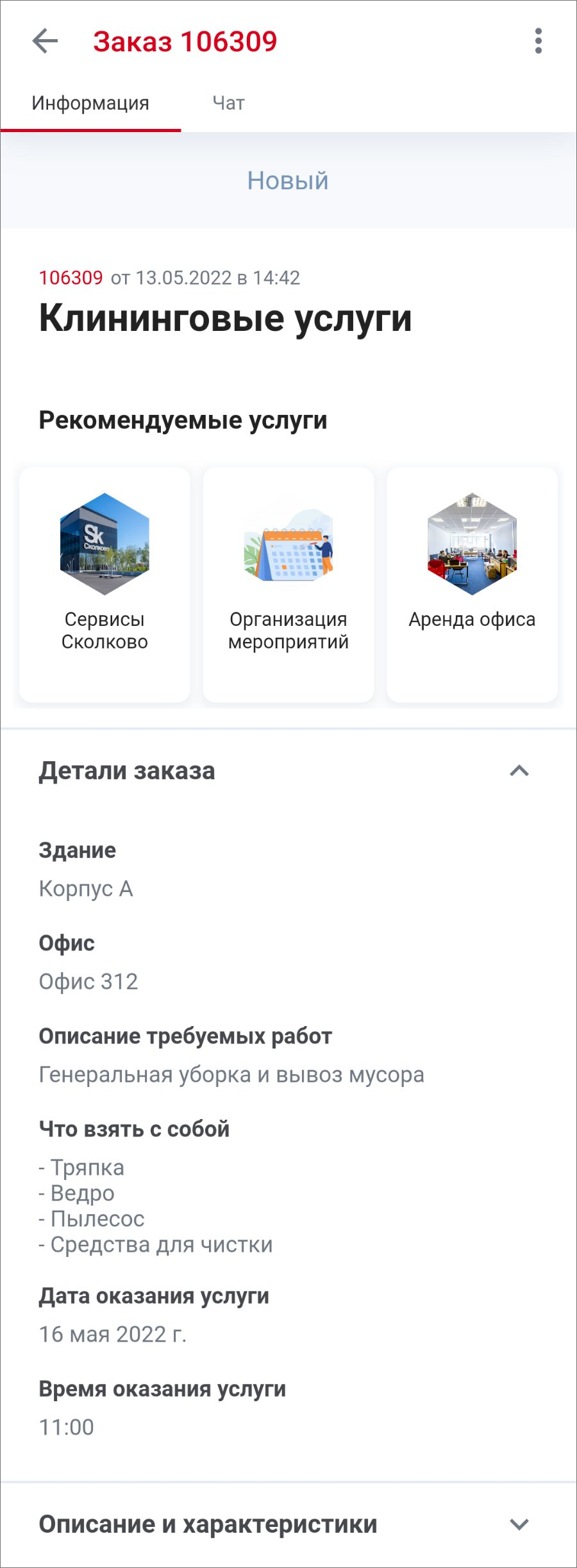Open the Организация мероприятий card

(288, 584)
